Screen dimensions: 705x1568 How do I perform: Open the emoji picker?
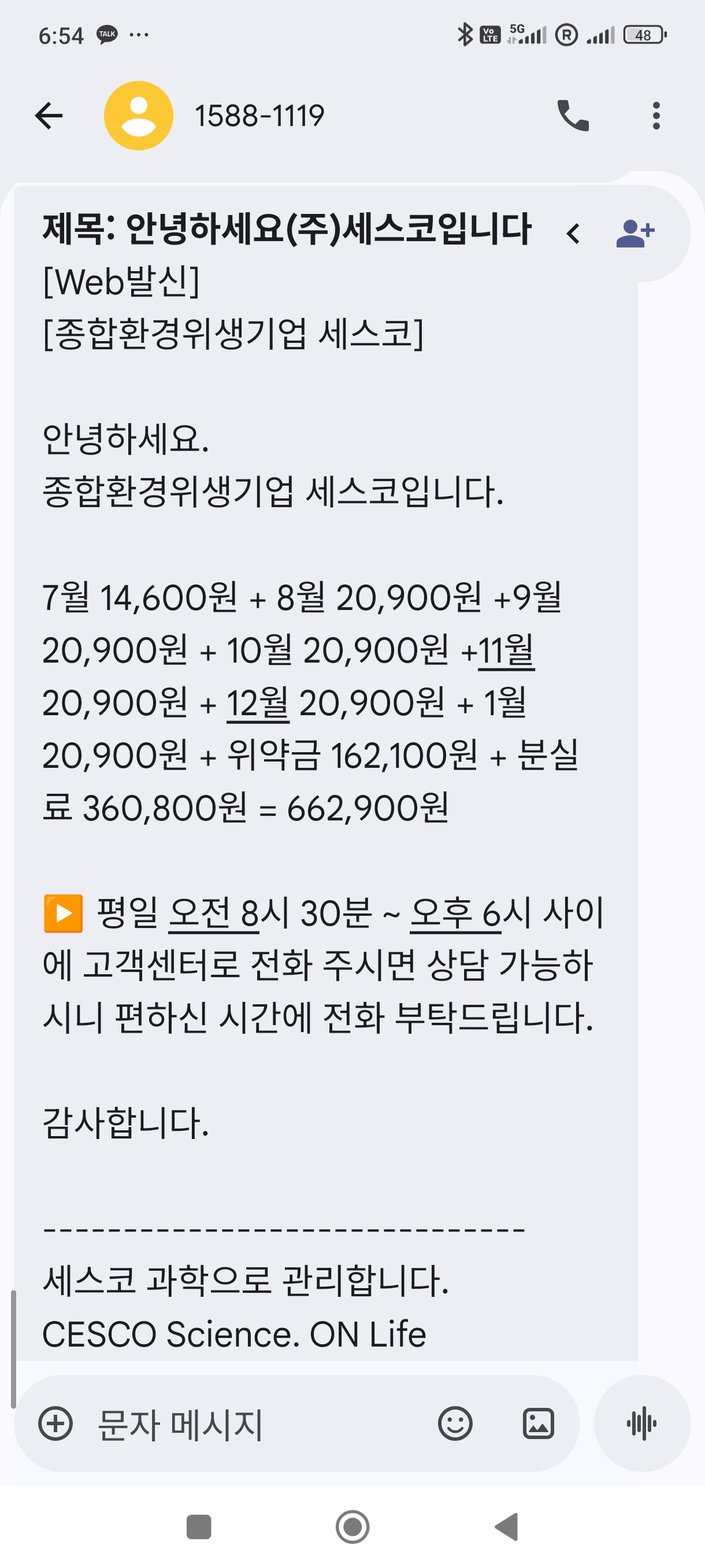455,1423
